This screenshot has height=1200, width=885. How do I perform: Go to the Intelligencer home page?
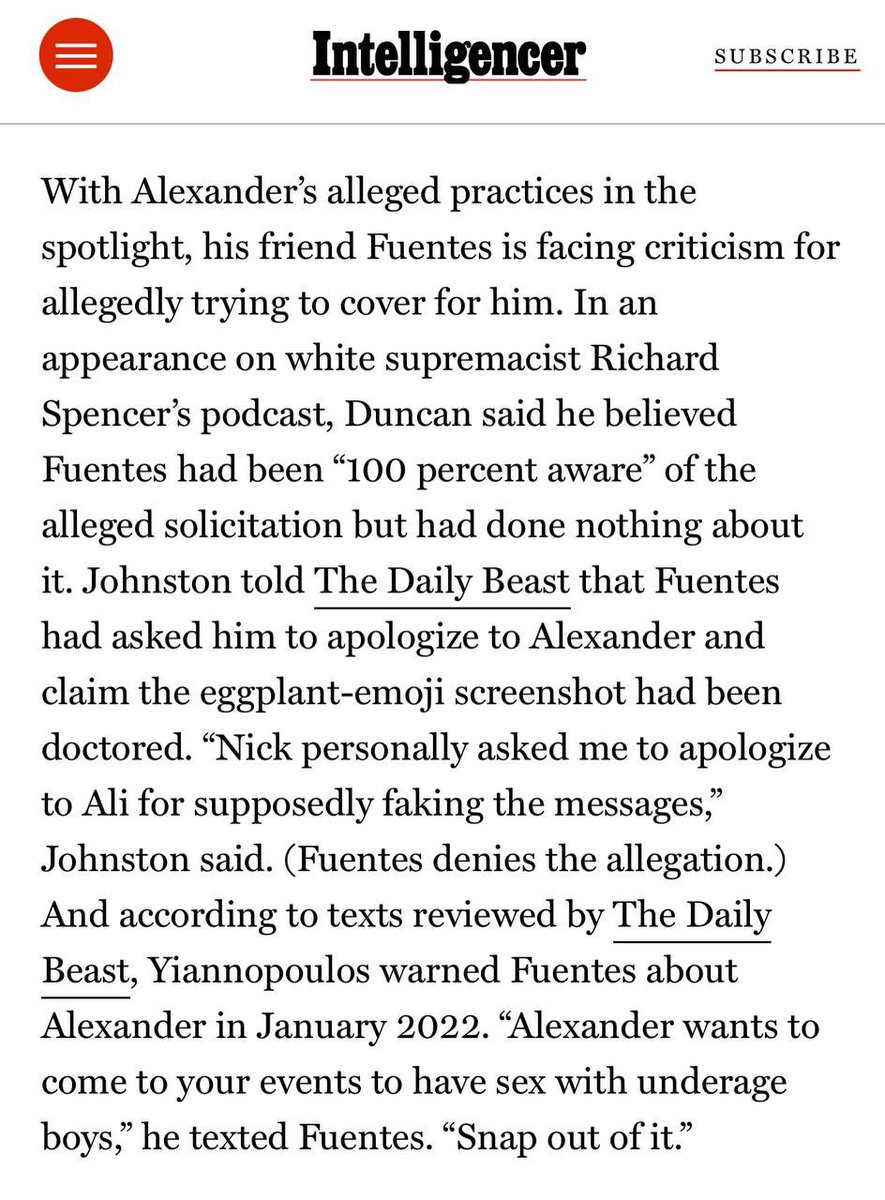[x=448, y=55]
